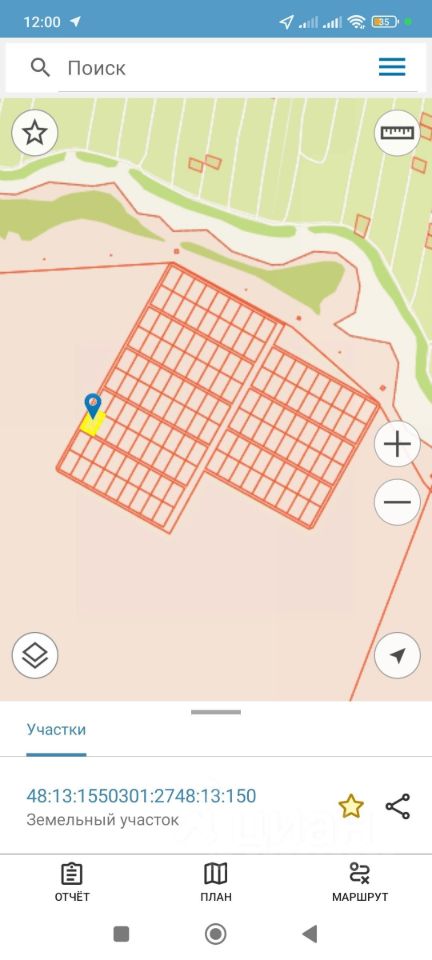Open the ОТЧЁТ report
Viewport: 432px width, 960px height.
coord(72,882)
